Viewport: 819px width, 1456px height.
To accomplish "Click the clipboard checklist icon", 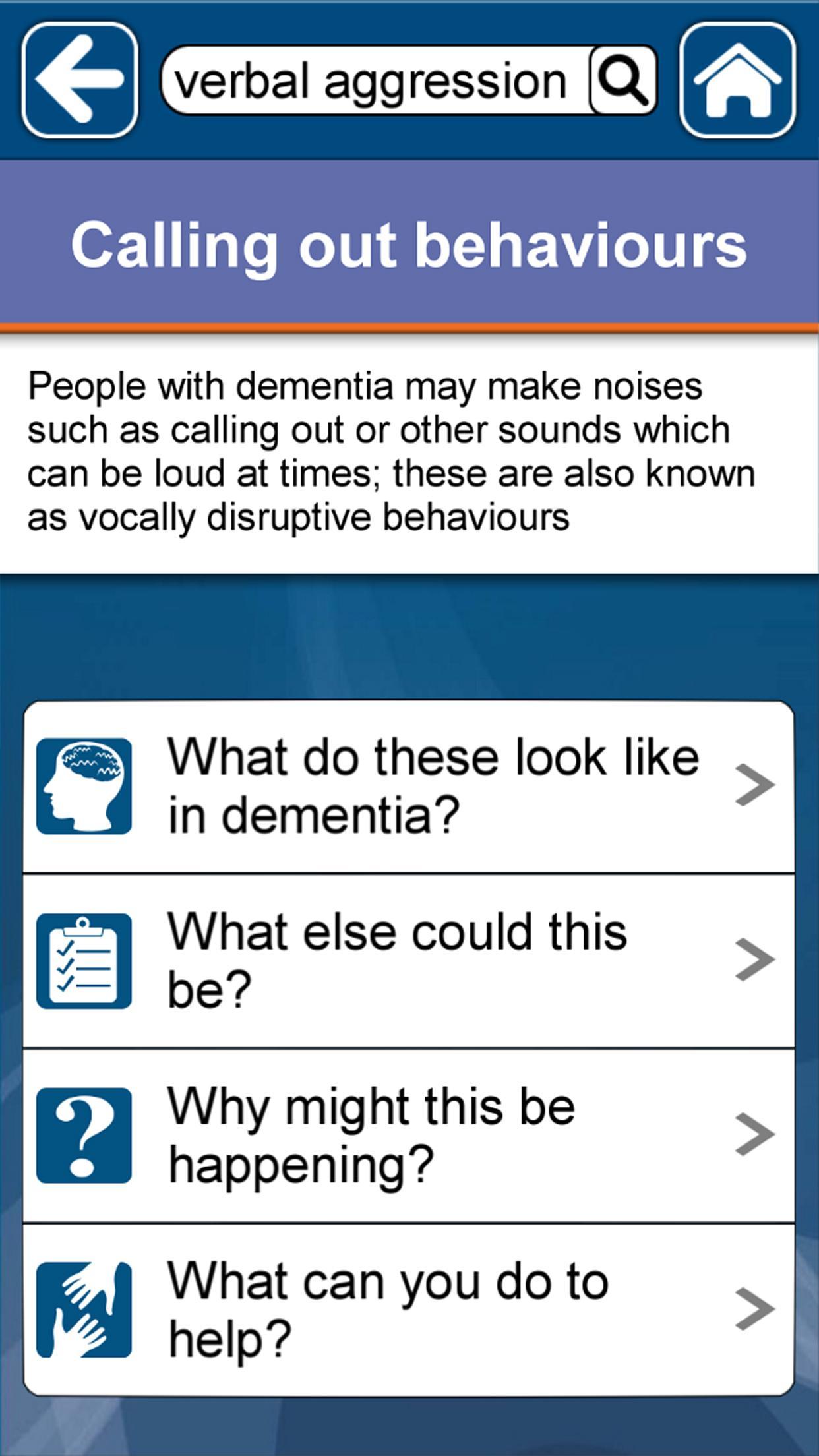I will (84, 961).
